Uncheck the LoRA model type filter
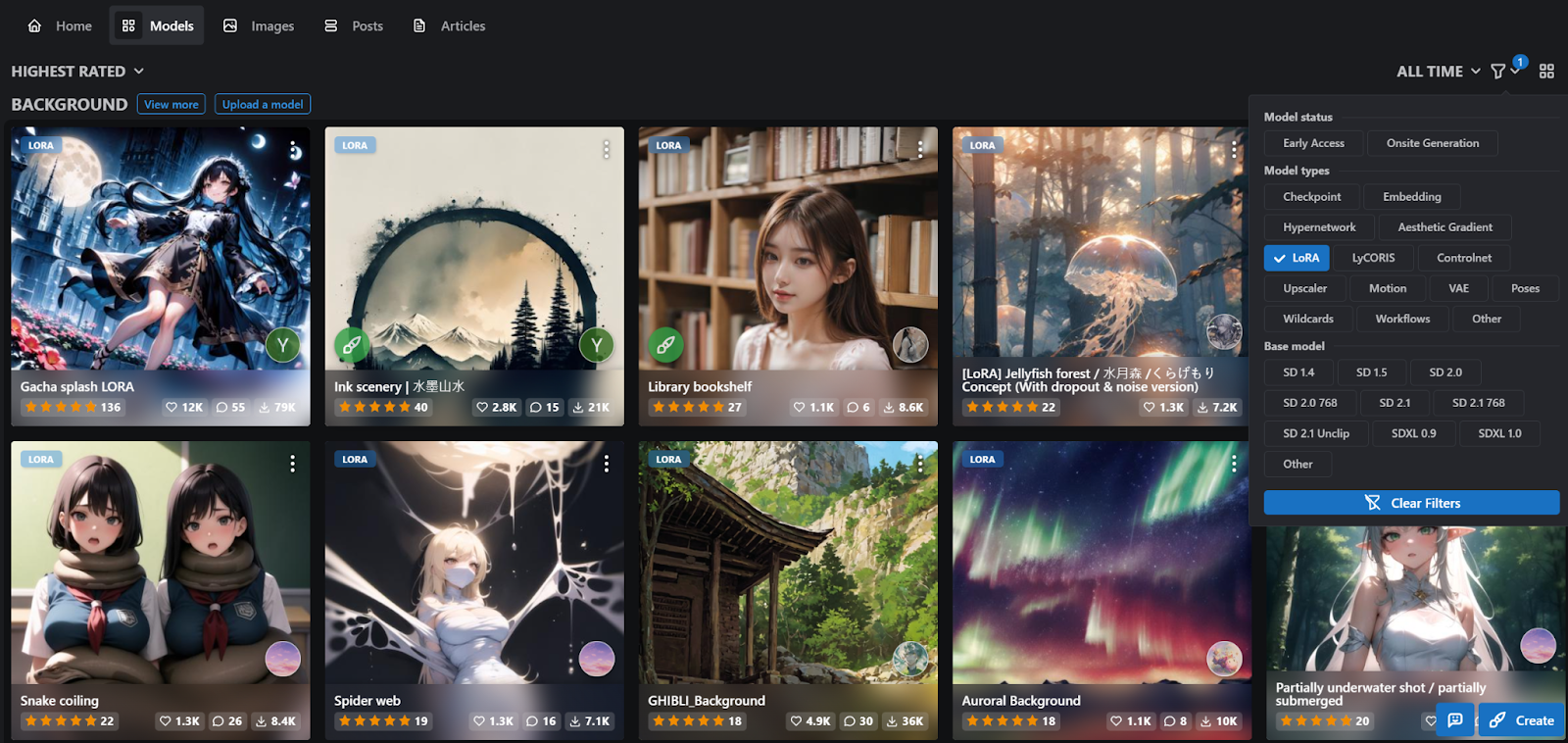Viewport: 1568px width, 743px height. point(1296,258)
